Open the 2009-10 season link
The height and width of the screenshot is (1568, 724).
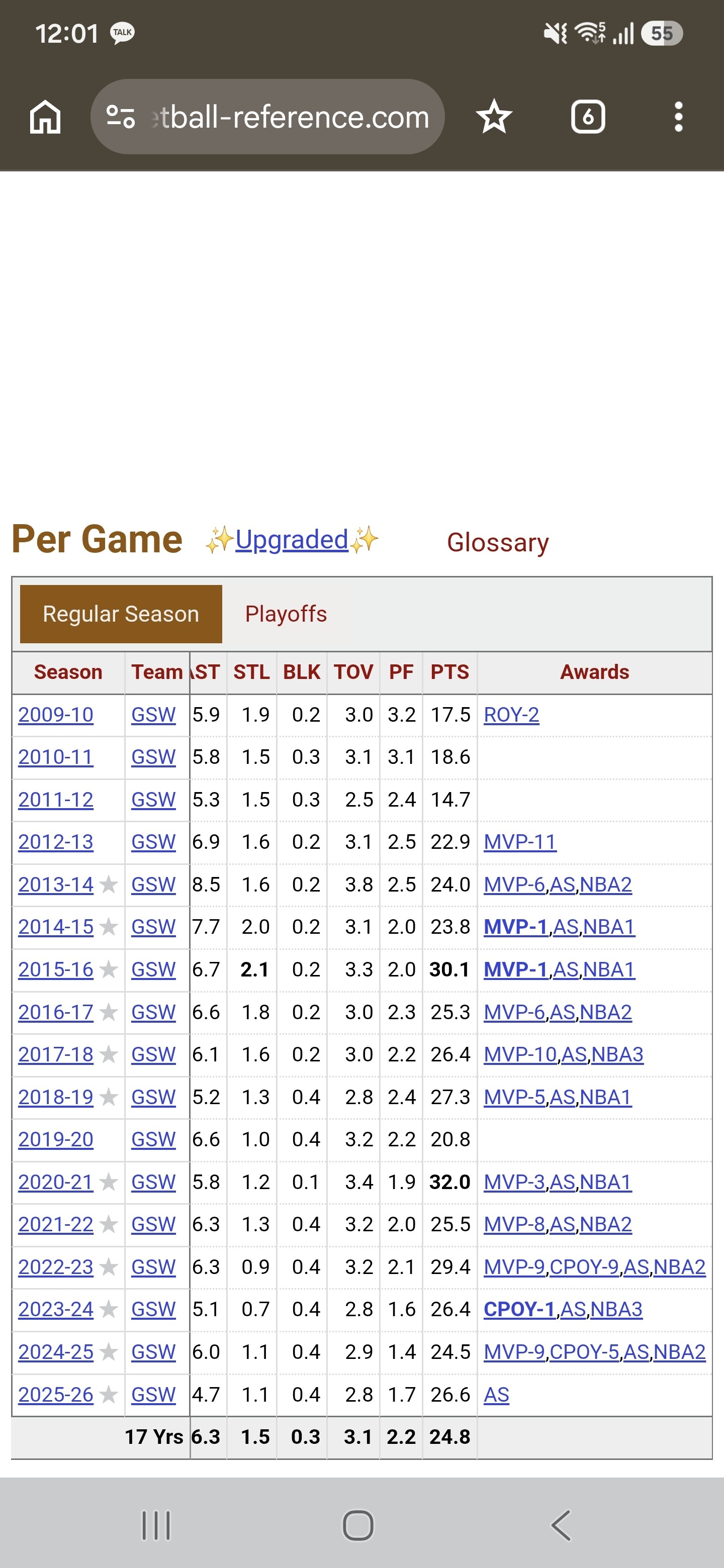[x=55, y=715]
